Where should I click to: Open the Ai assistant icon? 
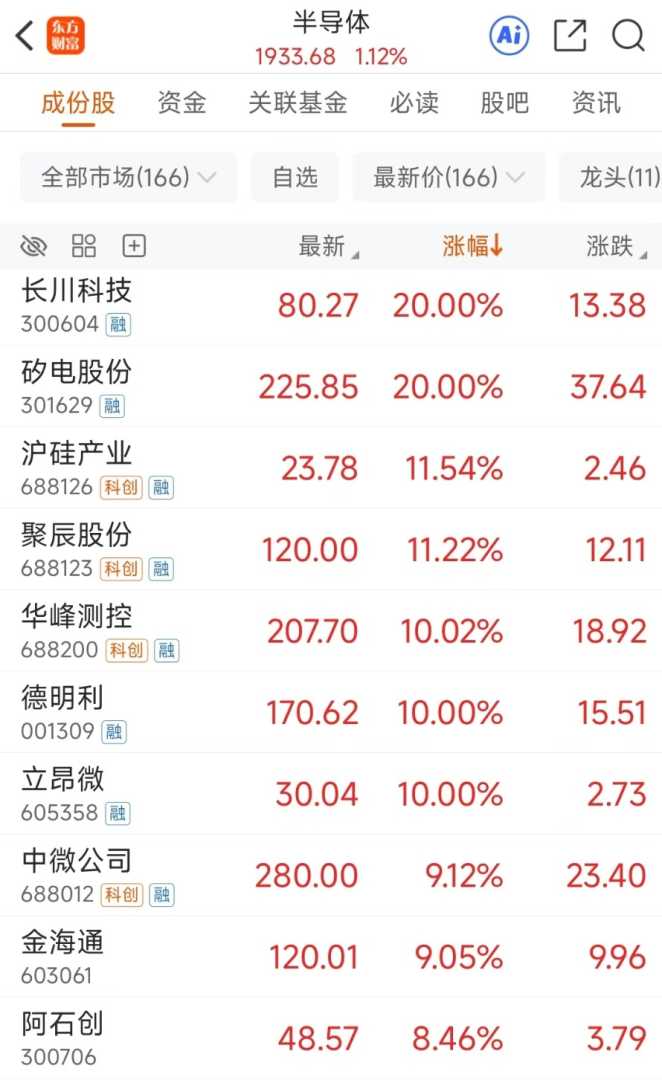click(509, 37)
